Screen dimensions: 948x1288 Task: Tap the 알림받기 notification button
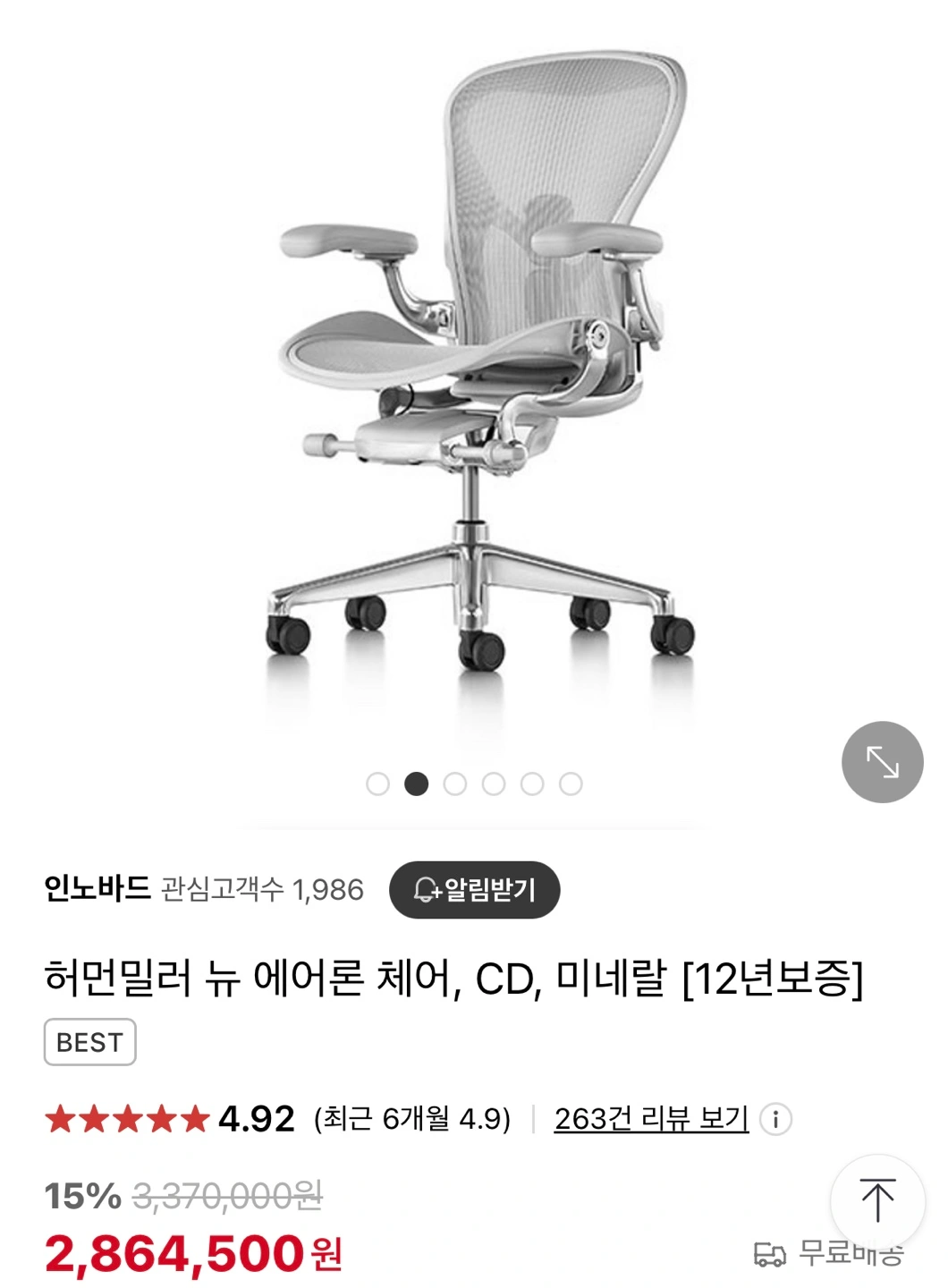click(x=474, y=890)
